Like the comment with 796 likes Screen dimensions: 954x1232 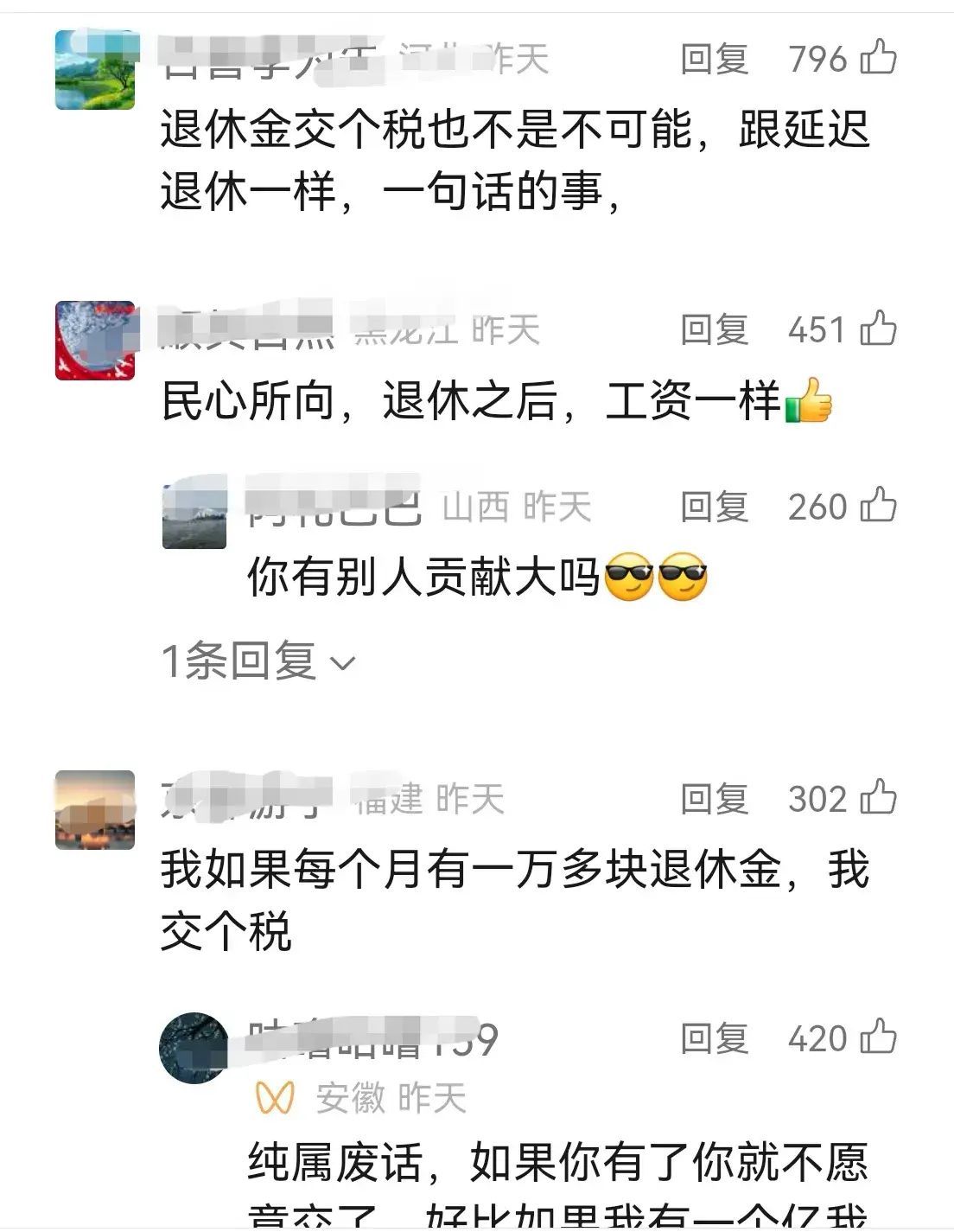[878, 58]
